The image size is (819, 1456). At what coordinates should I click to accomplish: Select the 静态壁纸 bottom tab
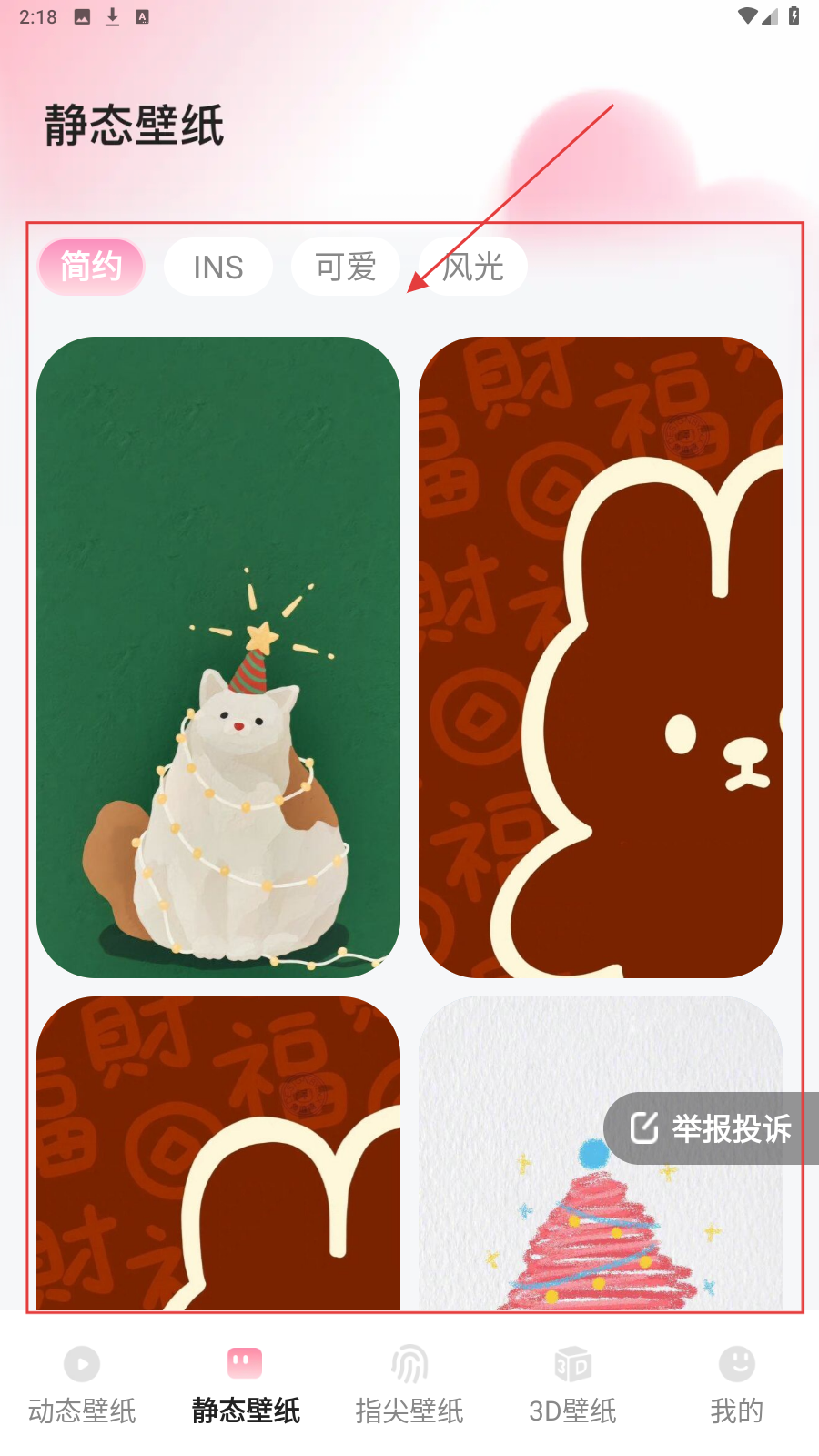(246, 1385)
